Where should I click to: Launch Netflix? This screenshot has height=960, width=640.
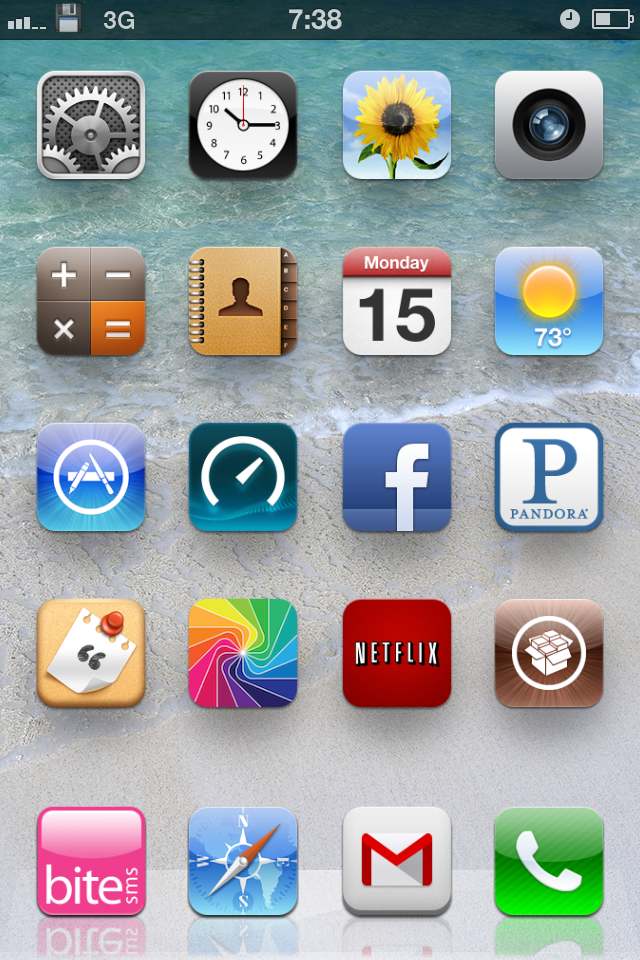tap(397, 653)
